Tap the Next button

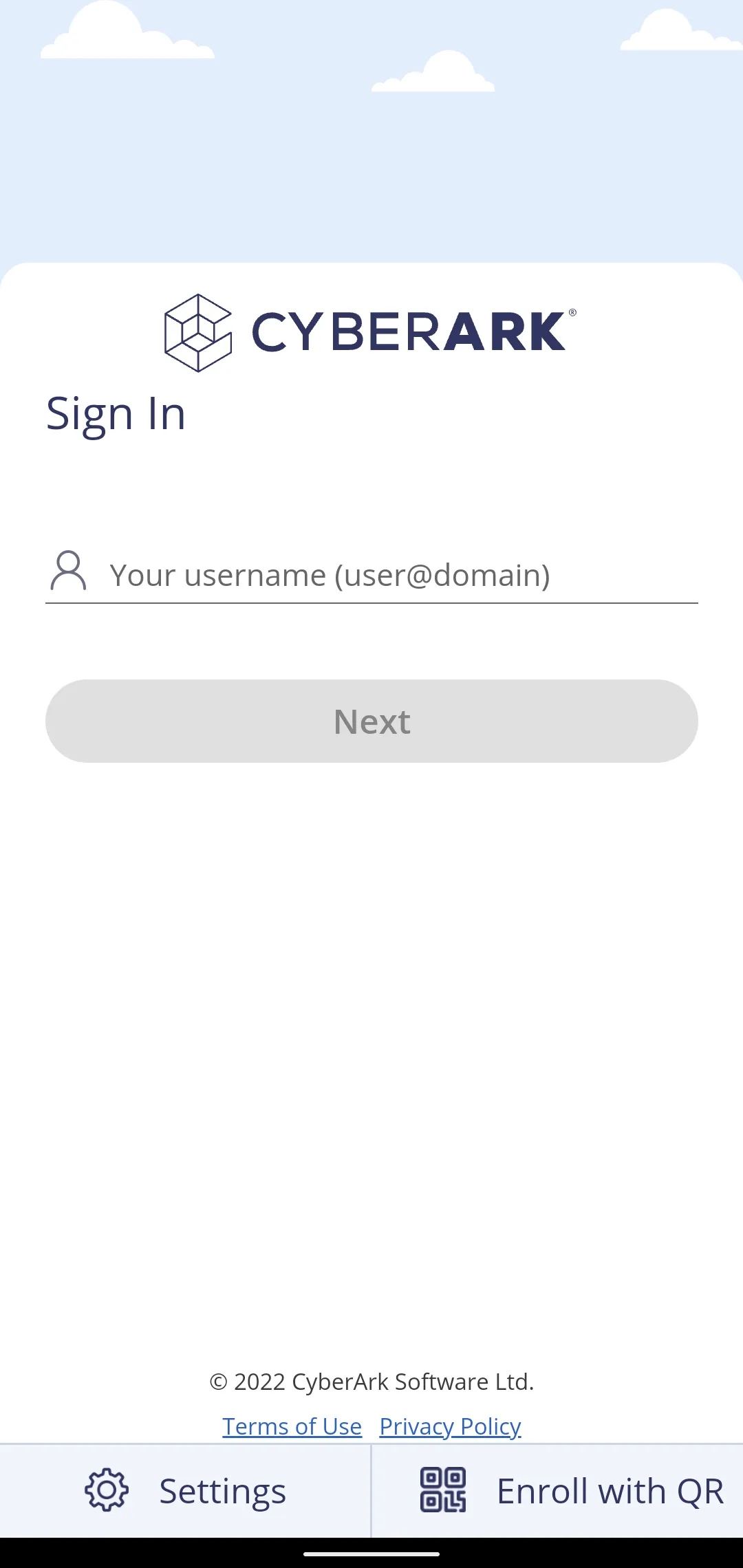click(371, 721)
